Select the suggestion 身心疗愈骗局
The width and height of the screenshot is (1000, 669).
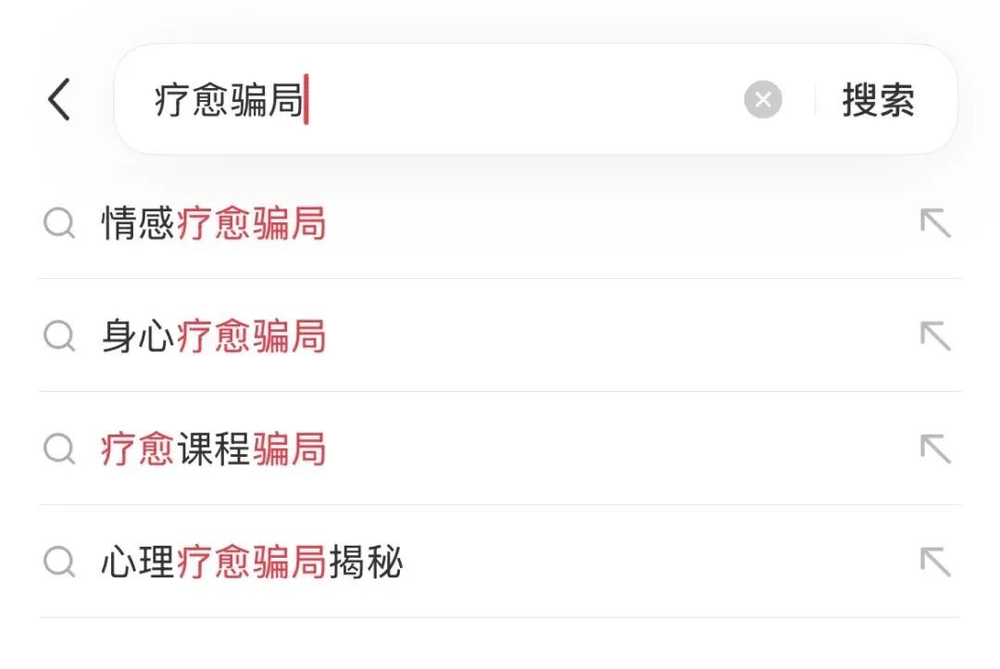pos(214,337)
